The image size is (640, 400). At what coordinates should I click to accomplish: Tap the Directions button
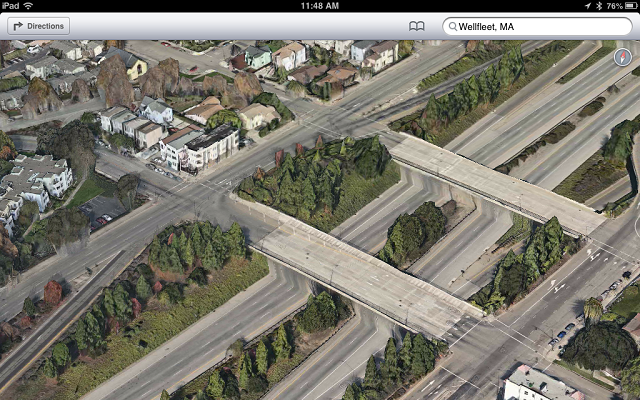click(37, 26)
